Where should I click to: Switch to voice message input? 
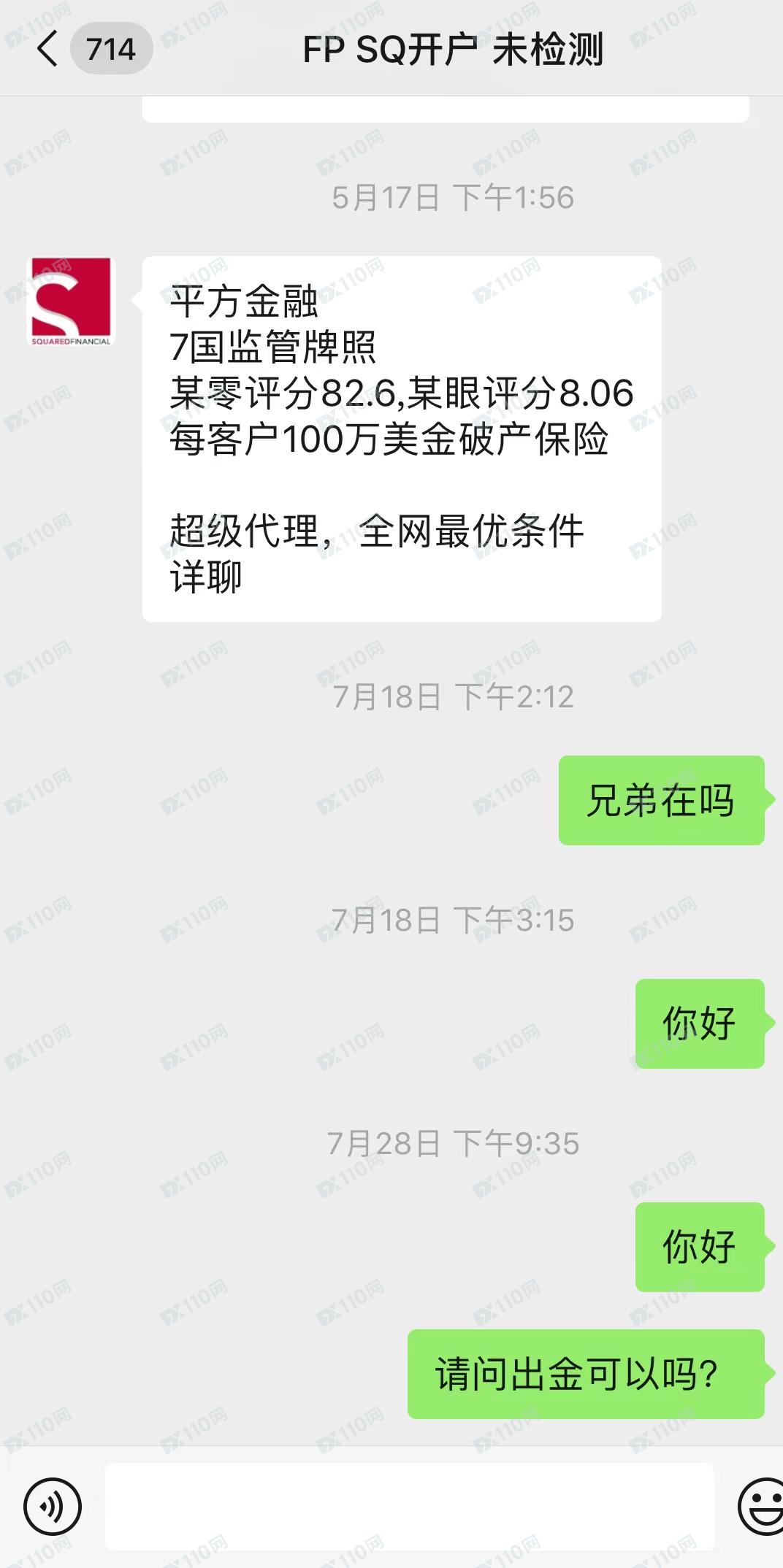click(x=53, y=1505)
